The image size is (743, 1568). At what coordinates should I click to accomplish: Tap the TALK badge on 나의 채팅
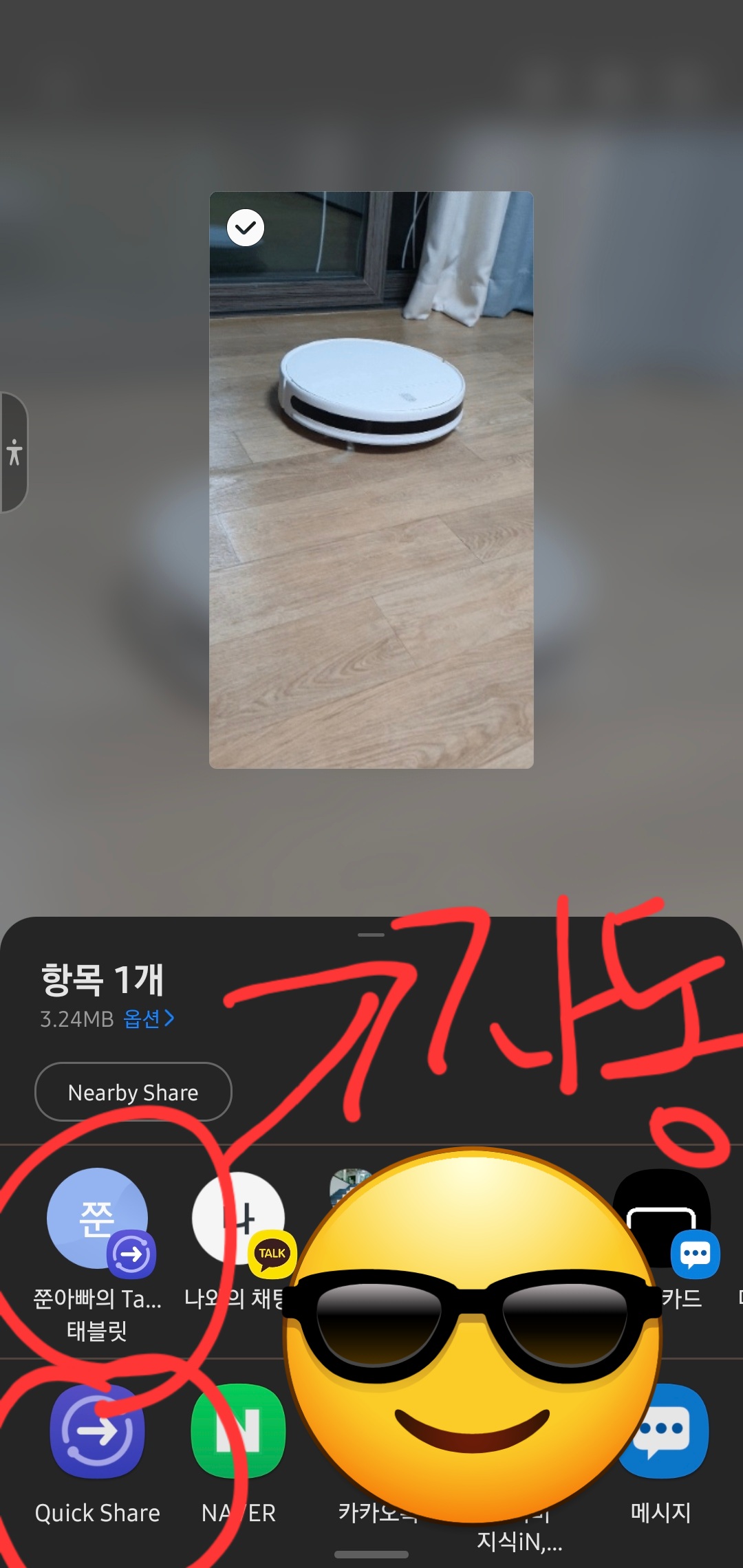(x=271, y=1253)
